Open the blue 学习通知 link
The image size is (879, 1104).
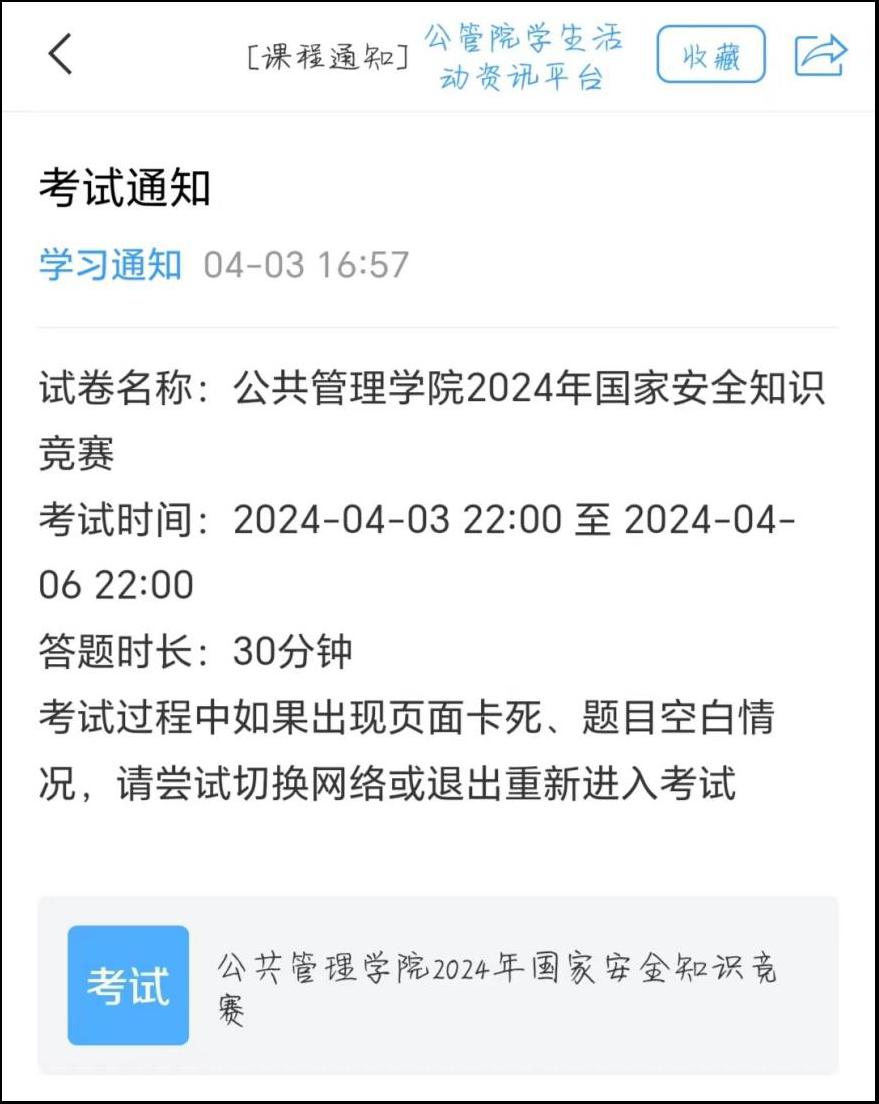tap(110, 265)
